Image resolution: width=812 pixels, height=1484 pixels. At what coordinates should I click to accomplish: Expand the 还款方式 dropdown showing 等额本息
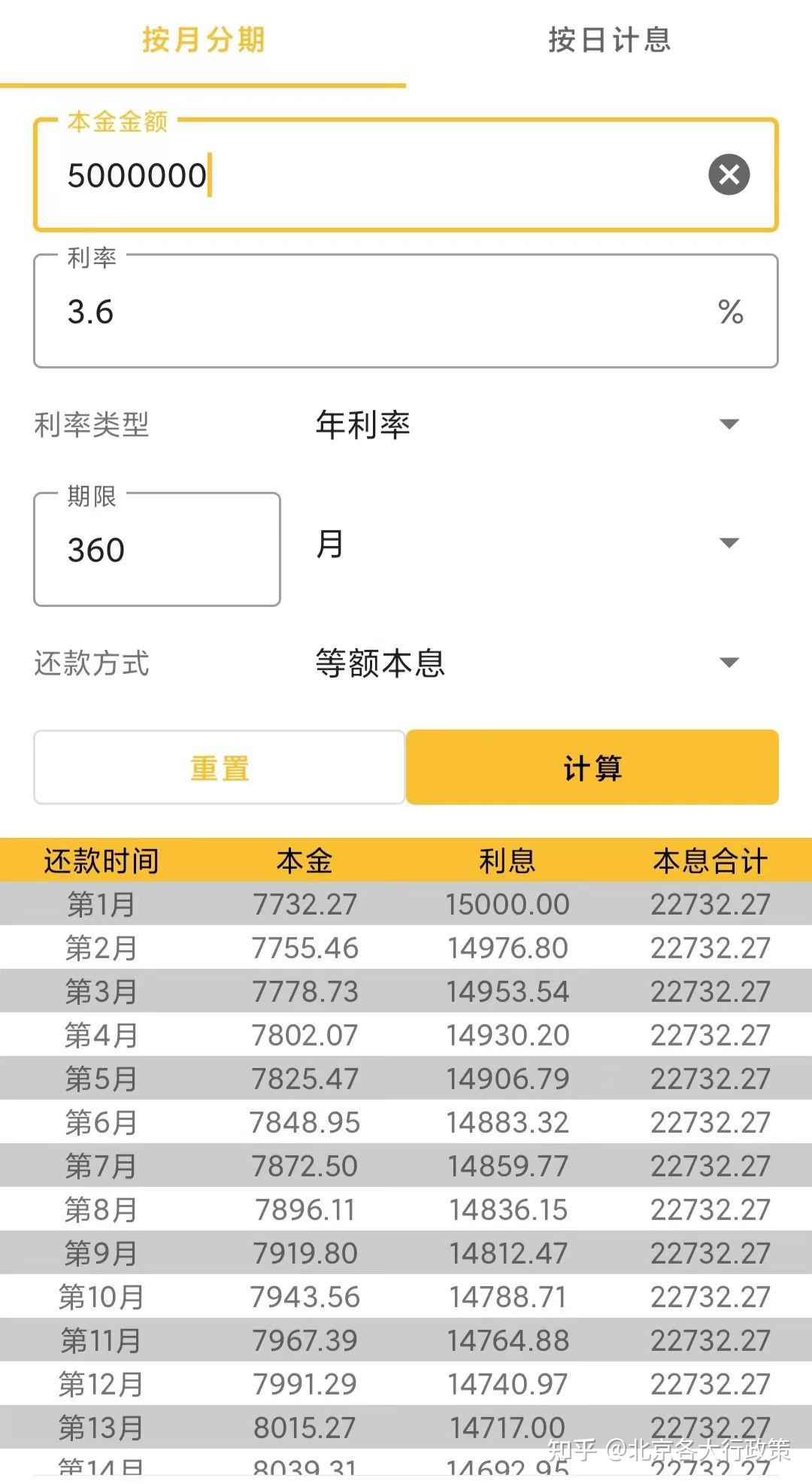pos(527,663)
